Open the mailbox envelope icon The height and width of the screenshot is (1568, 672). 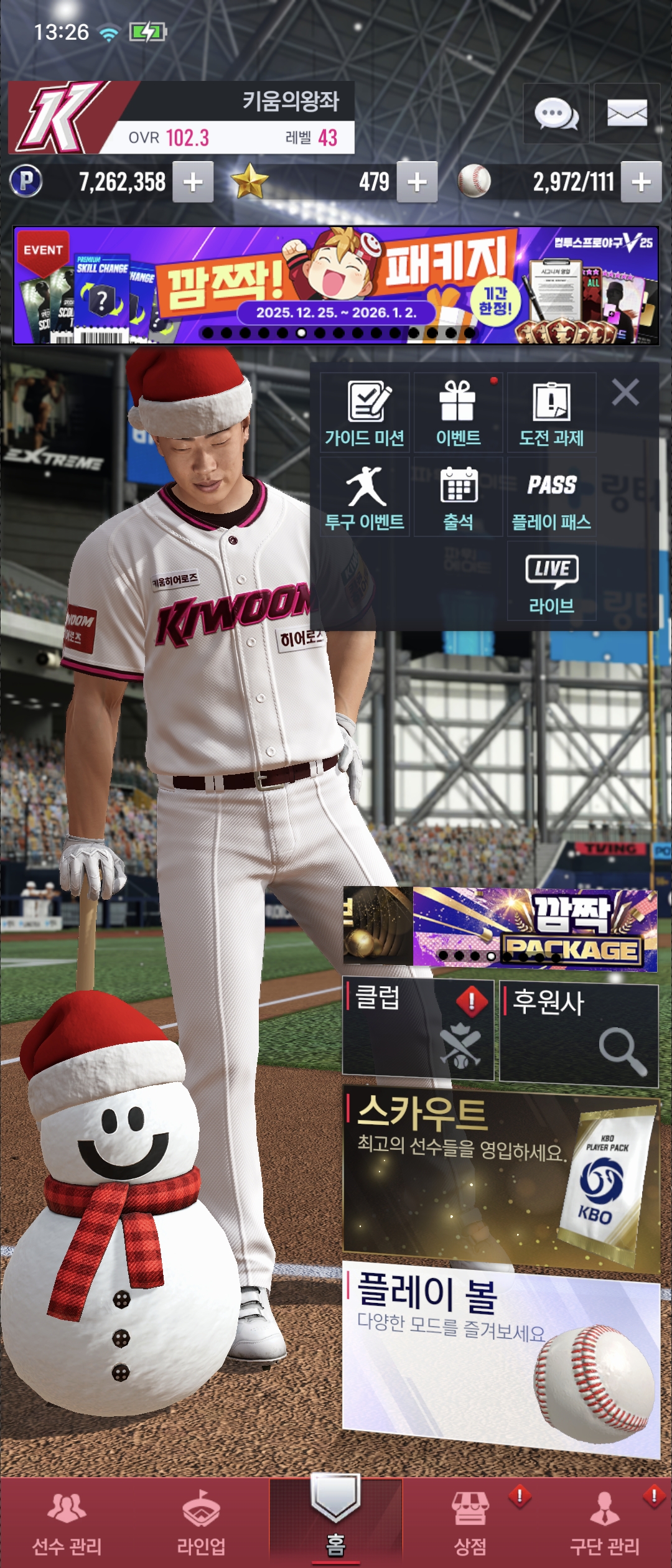[x=627, y=114]
